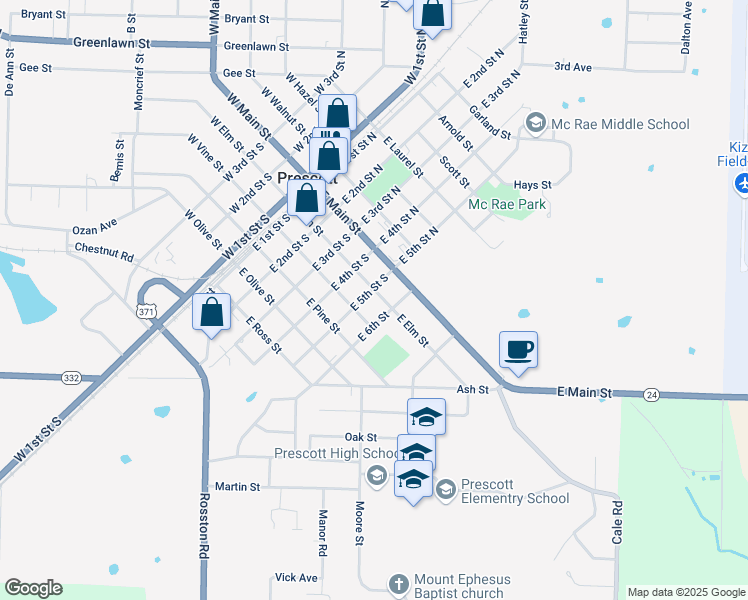Viewport: 748px width, 600px height.
Task: Select the shopping marker at E 1st St S
Action: (307, 198)
